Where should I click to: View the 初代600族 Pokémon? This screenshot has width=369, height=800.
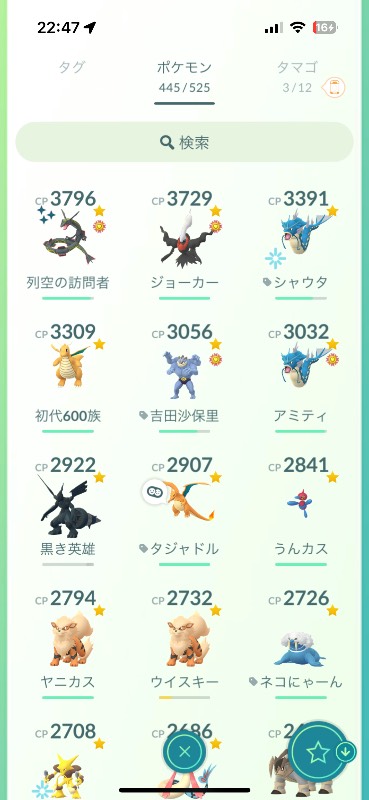(68, 377)
